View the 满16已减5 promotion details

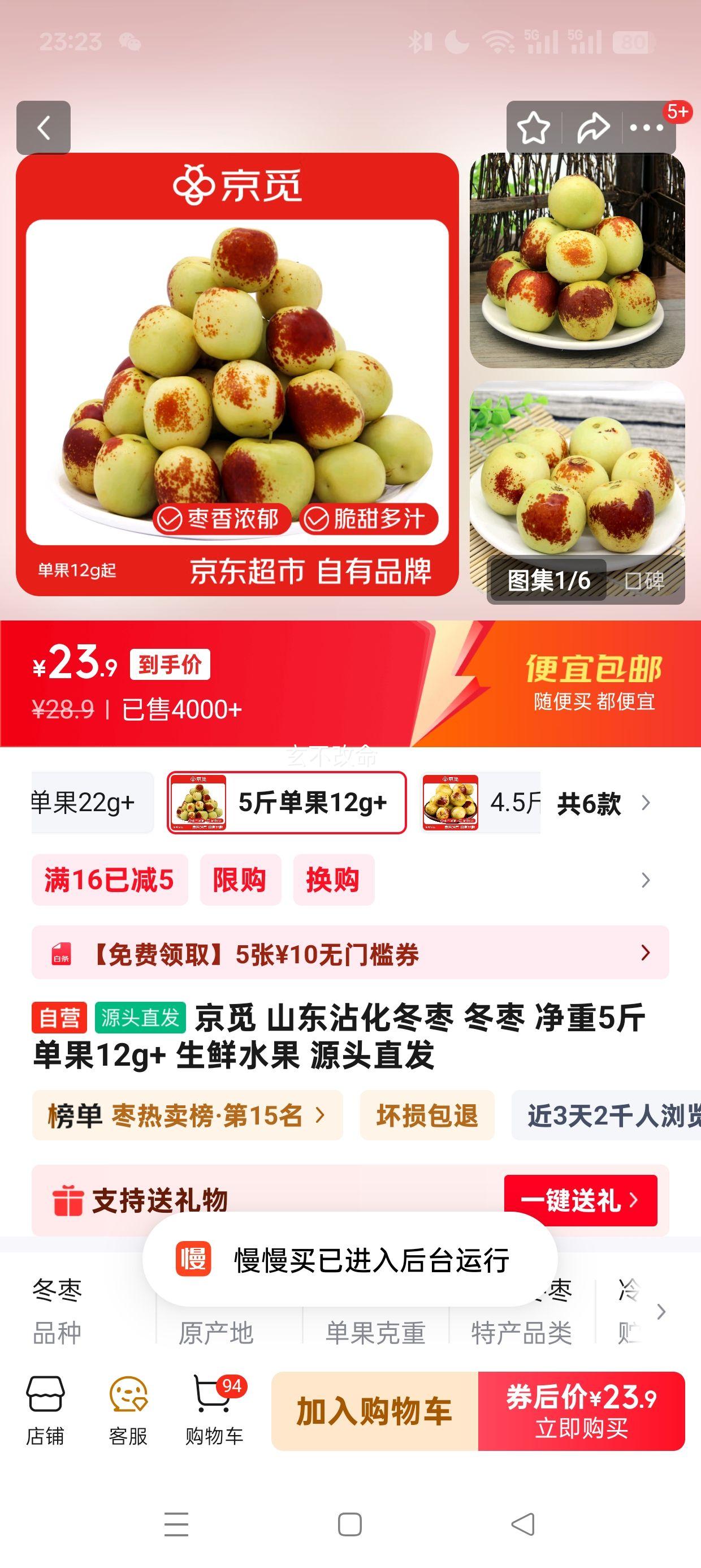click(110, 880)
